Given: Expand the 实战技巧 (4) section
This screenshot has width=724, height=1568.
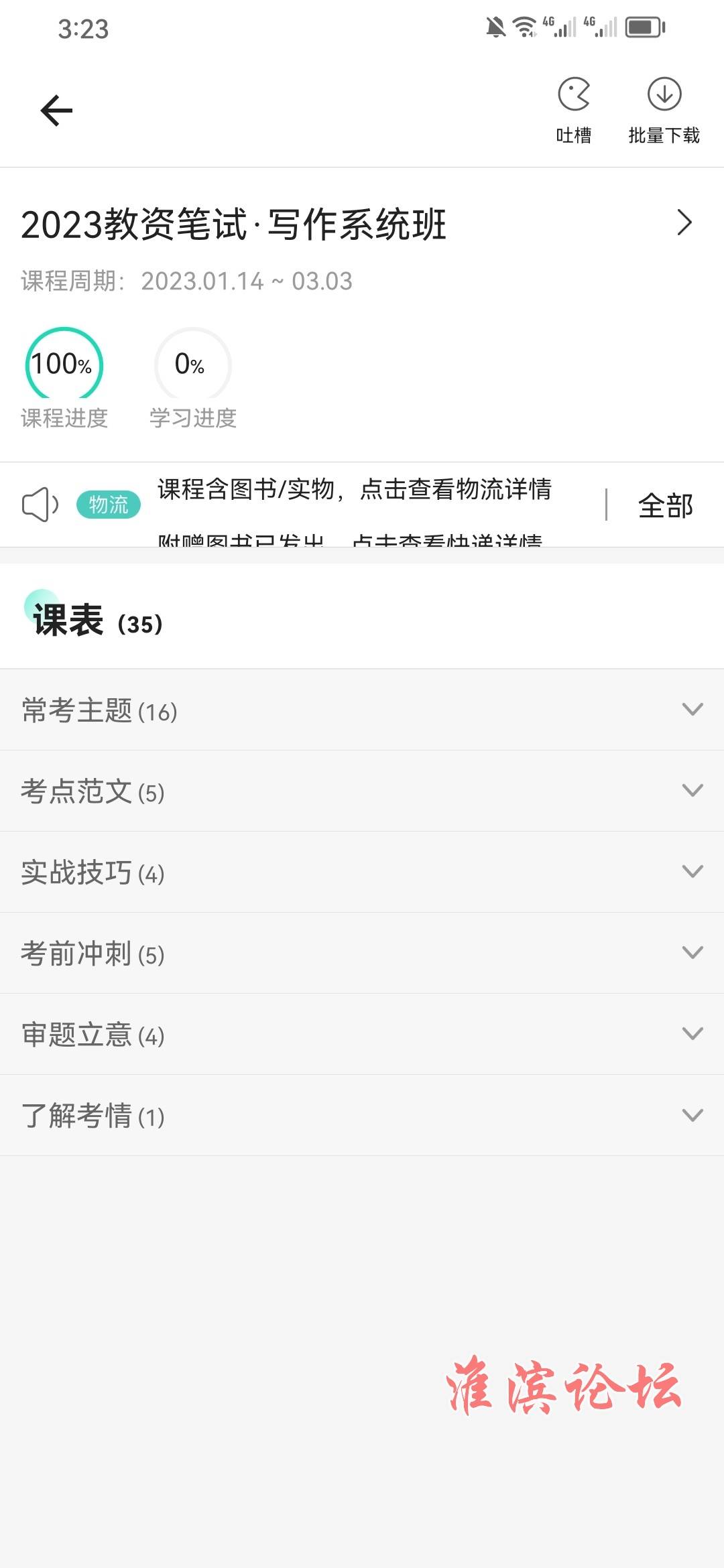Looking at the screenshot, I should click(x=362, y=872).
